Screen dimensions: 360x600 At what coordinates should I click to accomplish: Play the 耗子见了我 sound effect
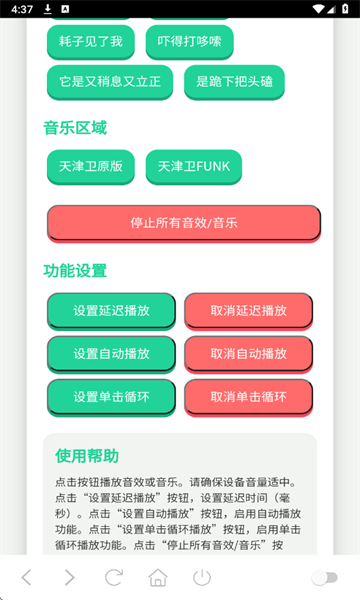point(91,41)
